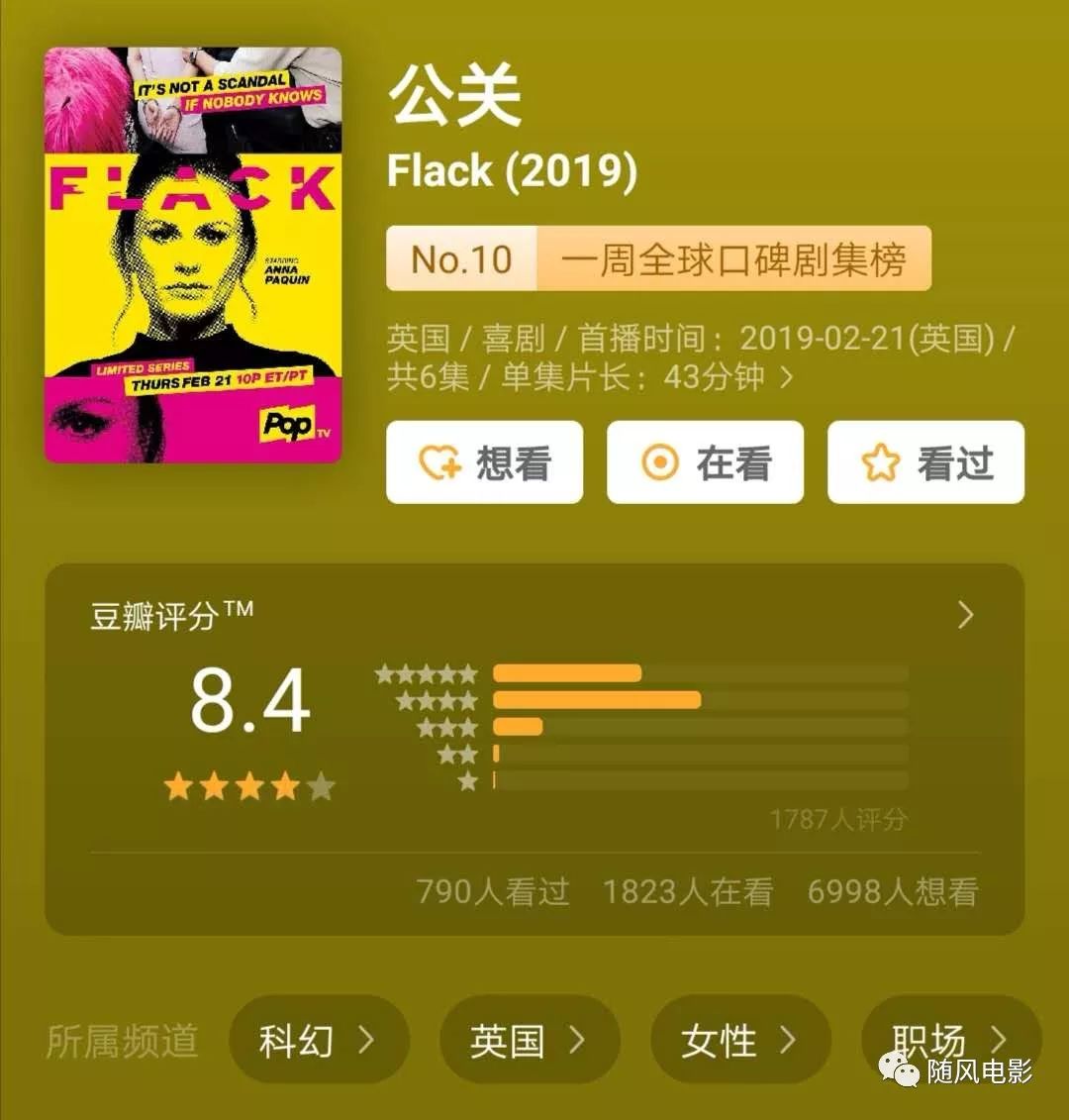Click the star icon on the 看过 button
The image size is (1069, 1120).
tap(879, 461)
